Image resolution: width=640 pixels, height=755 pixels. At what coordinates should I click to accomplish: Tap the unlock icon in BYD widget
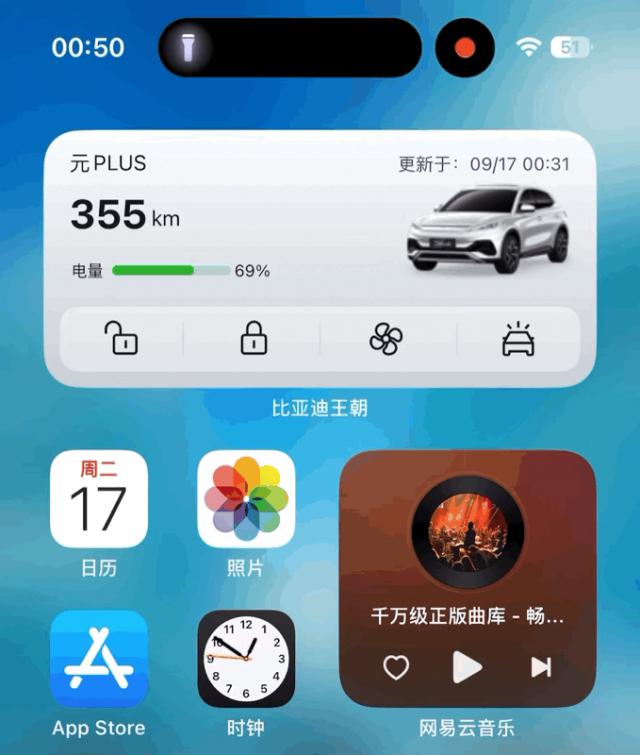tap(121, 340)
